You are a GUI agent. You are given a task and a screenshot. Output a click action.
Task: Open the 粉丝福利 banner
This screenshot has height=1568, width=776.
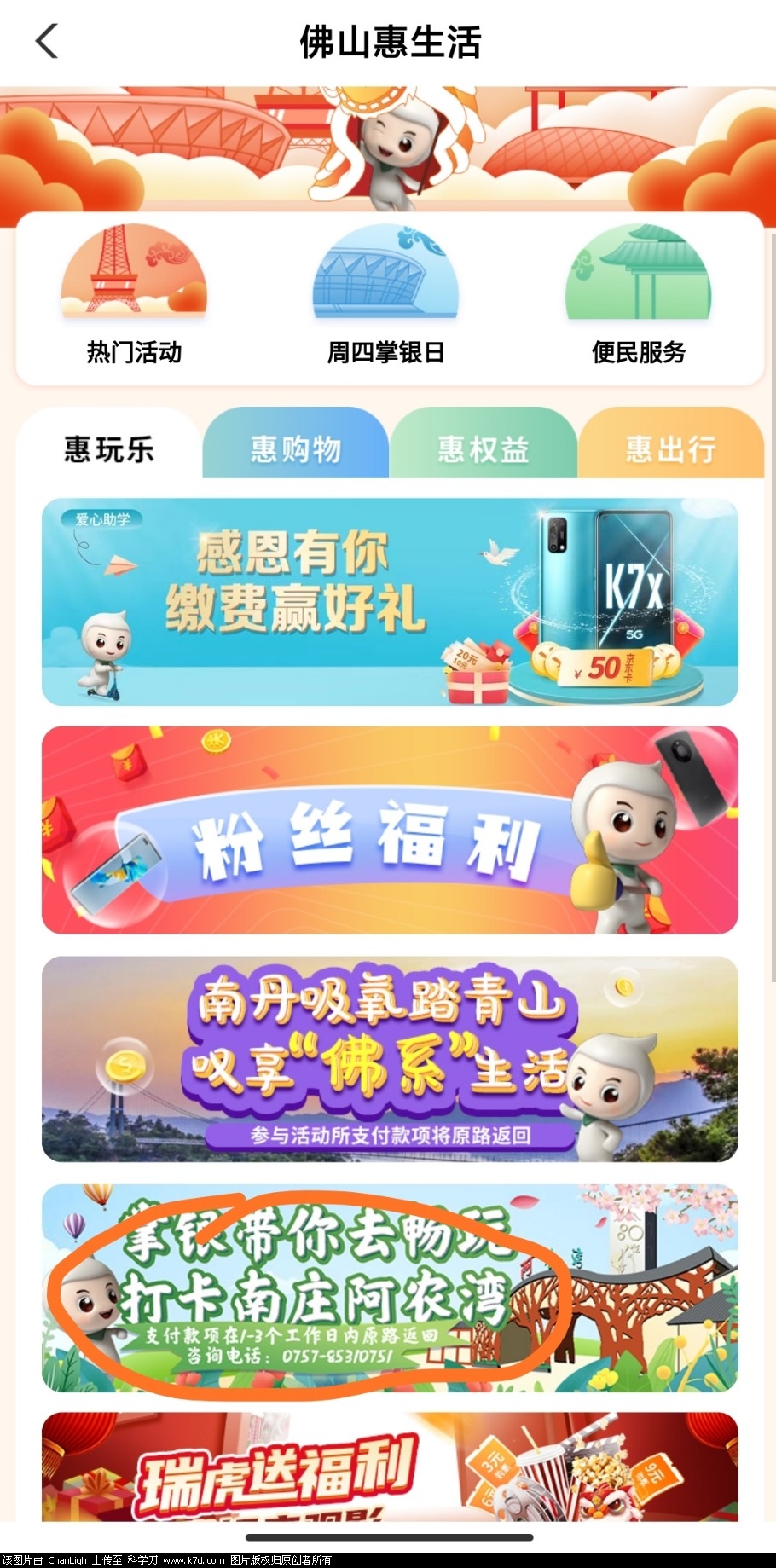click(x=390, y=830)
